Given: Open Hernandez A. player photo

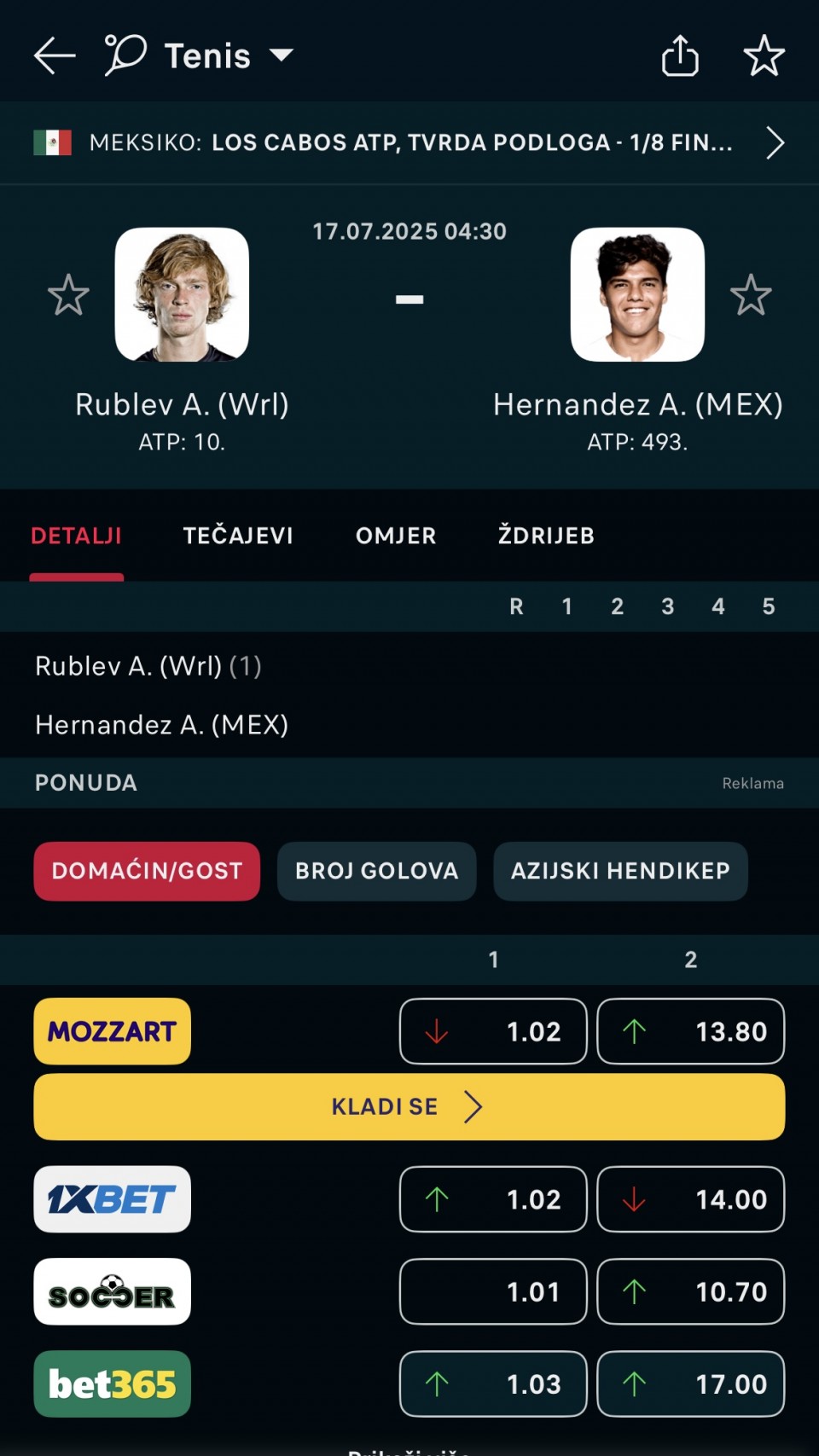Looking at the screenshot, I should coord(637,294).
